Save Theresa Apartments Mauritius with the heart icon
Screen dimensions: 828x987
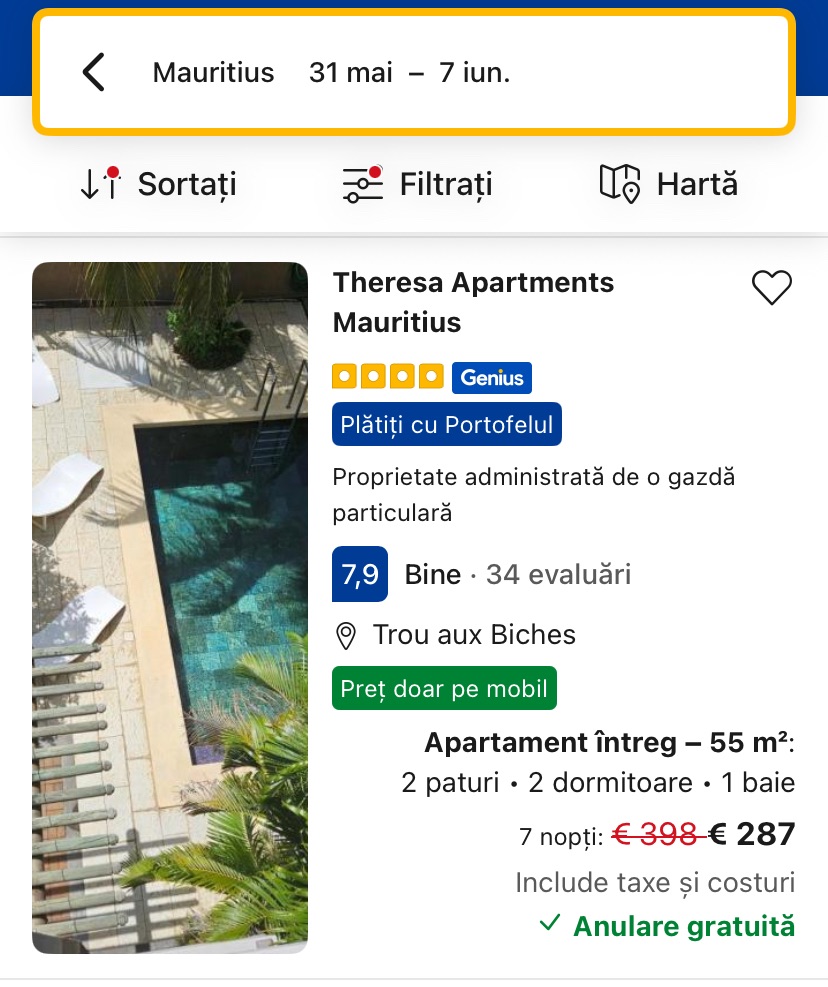pos(771,288)
